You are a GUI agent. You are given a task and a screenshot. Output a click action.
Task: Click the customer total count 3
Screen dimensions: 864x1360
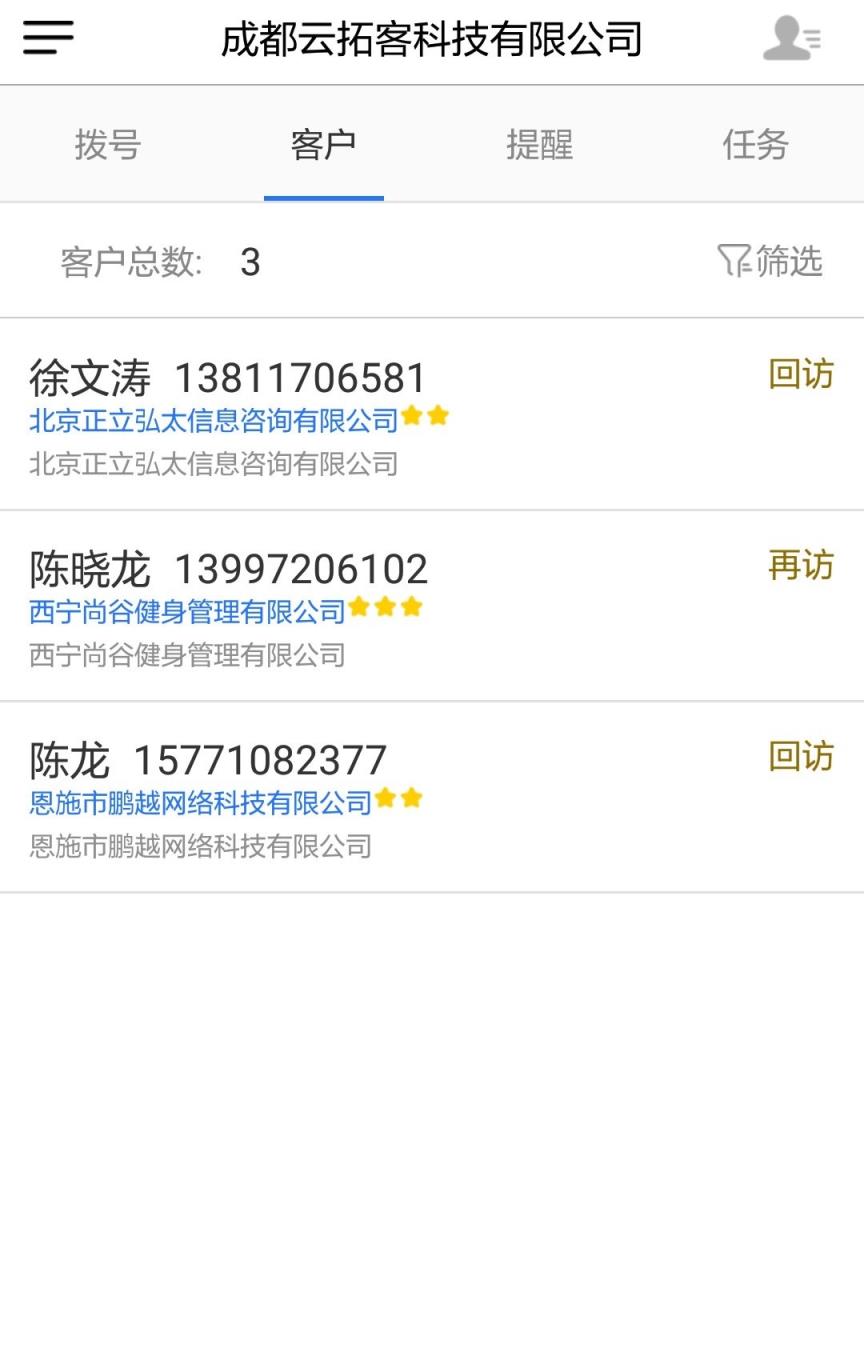click(250, 262)
